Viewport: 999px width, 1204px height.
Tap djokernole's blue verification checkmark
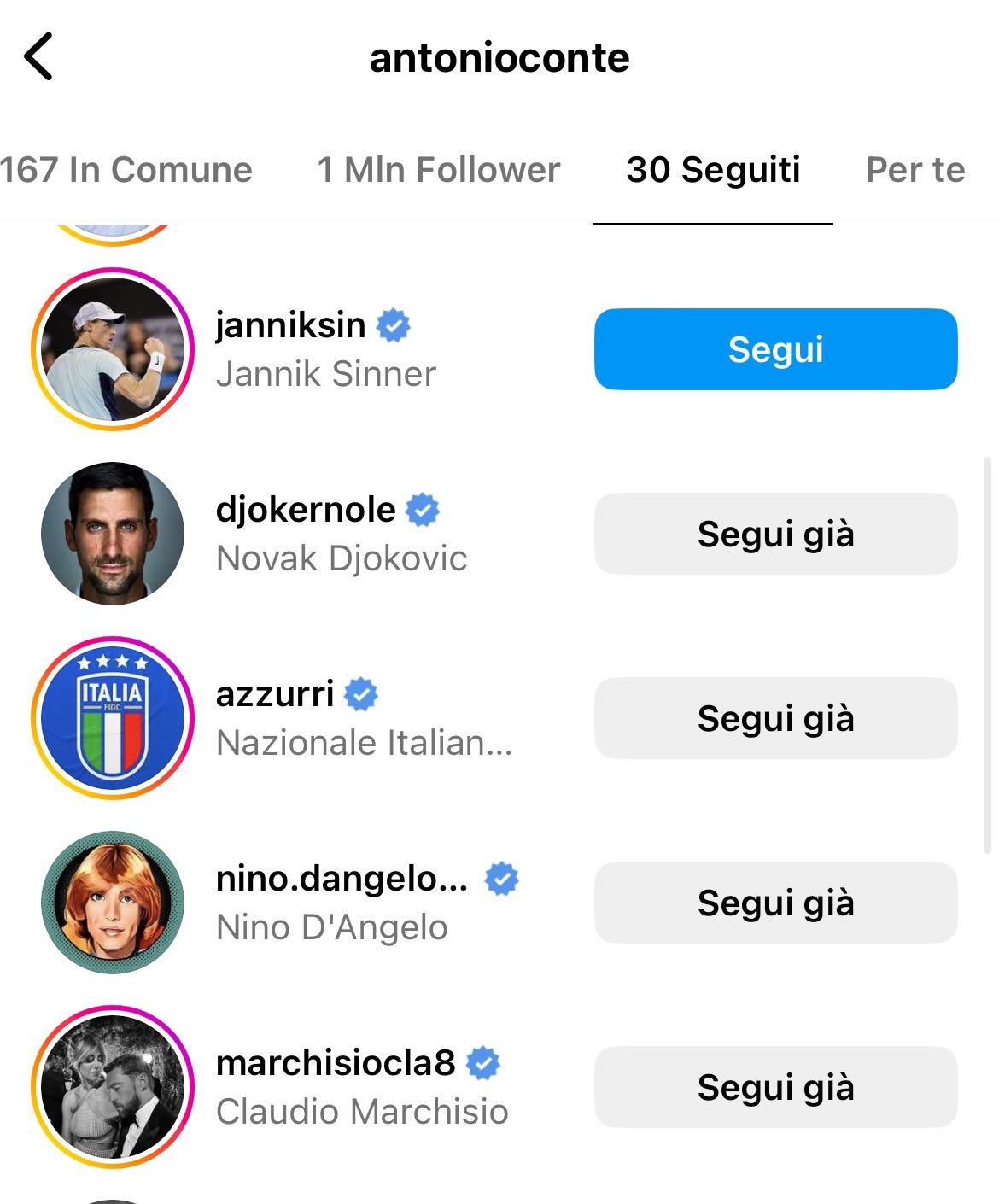(x=420, y=509)
